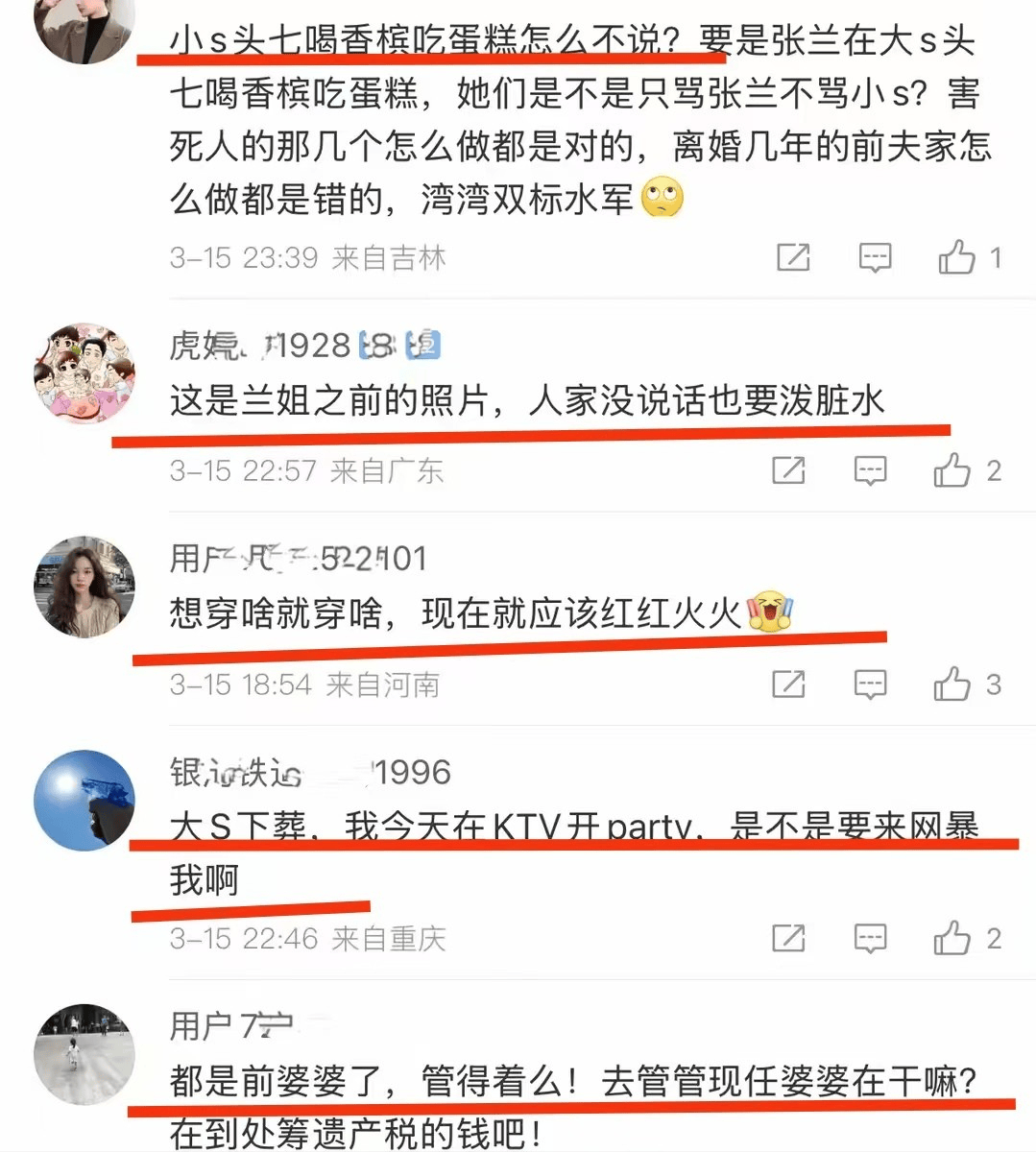This screenshot has width=1036, height=1152.
Task: Like the comment posted from 吉林
Action: coord(957,257)
